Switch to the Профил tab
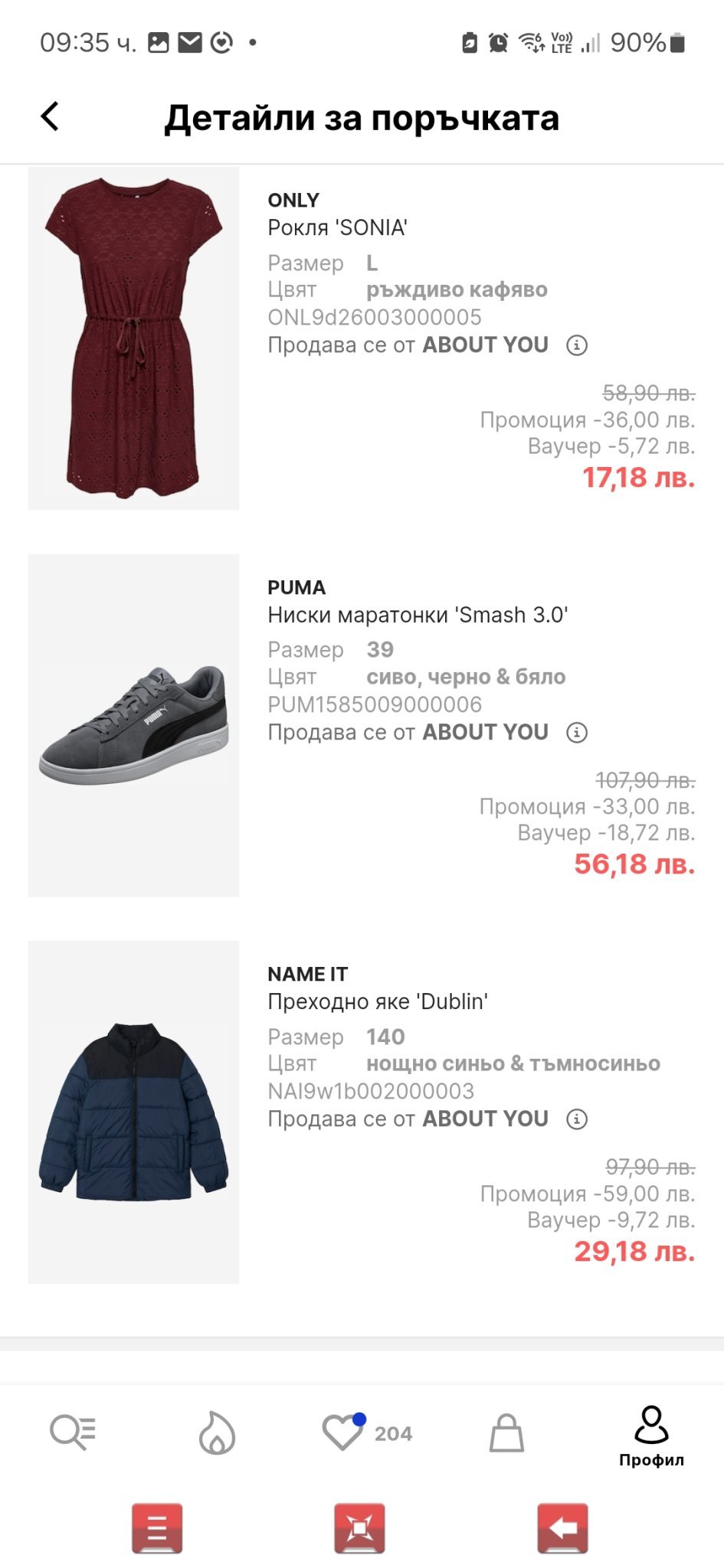Viewport: 724px width, 1568px height. (651, 1436)
